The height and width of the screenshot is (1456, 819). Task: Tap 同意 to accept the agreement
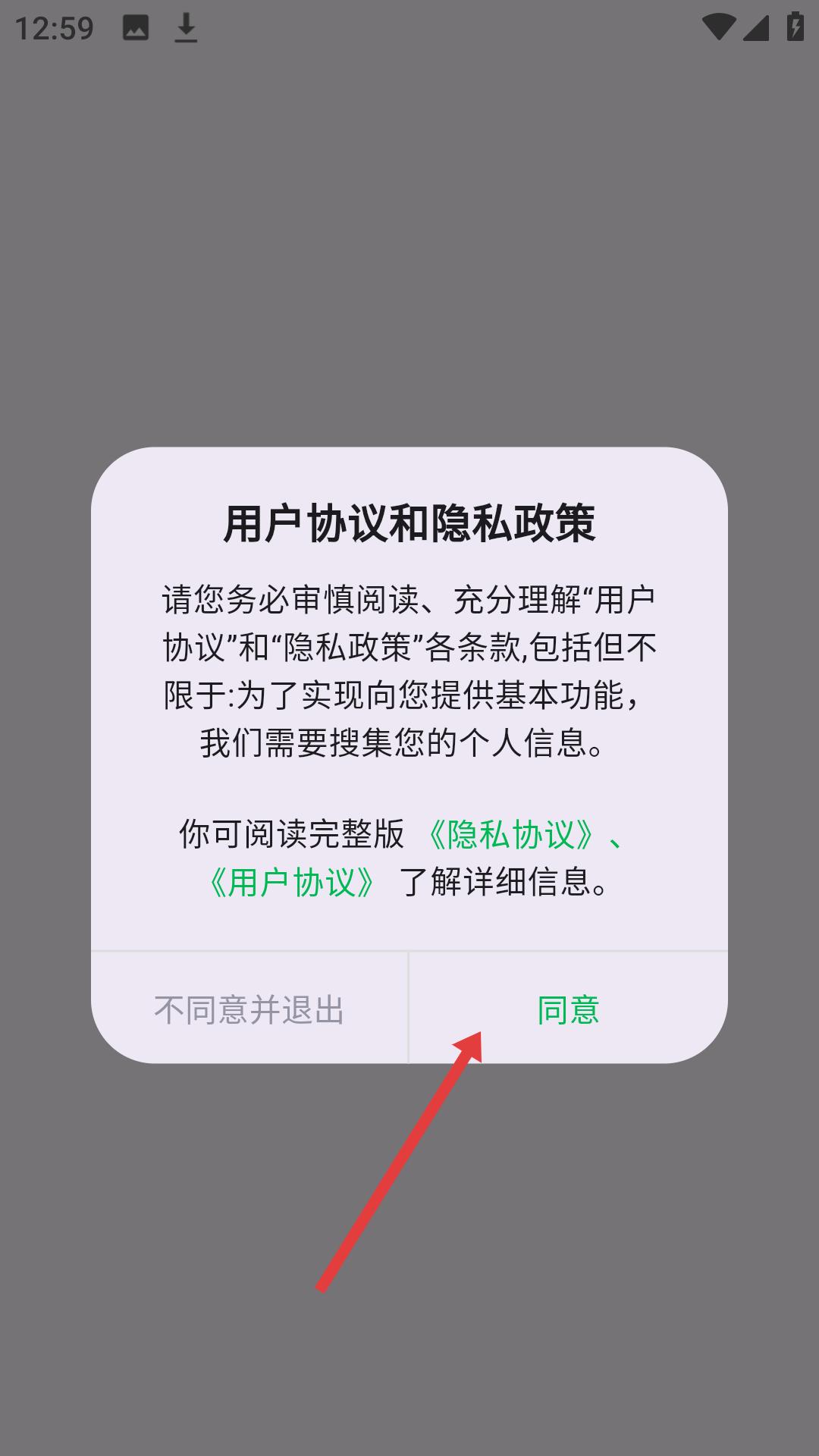(567, 1009)
